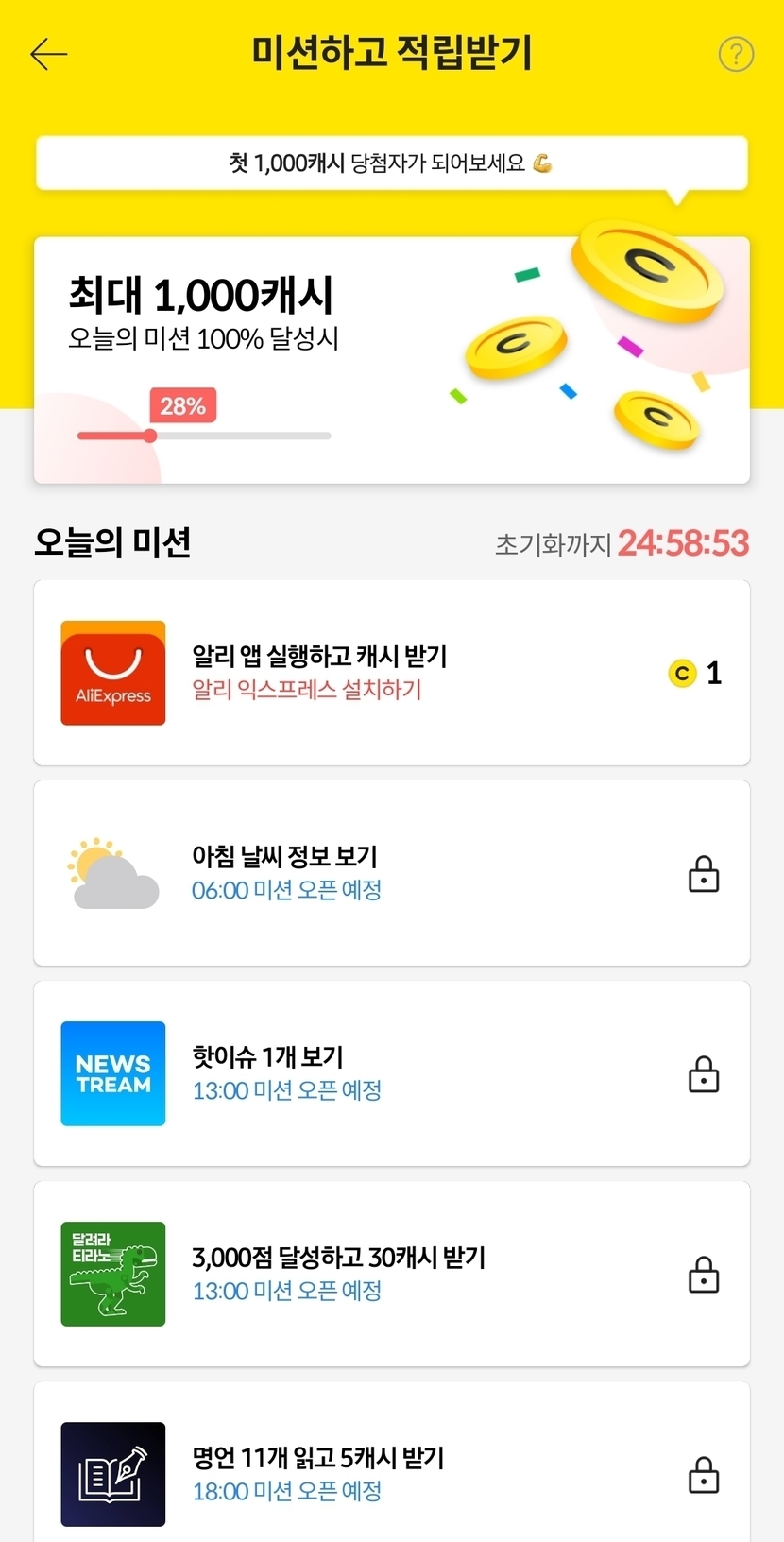
Task: Choose the 명언 11개 읽고 5캐시 받기 mission
Action: (391, 1472)
